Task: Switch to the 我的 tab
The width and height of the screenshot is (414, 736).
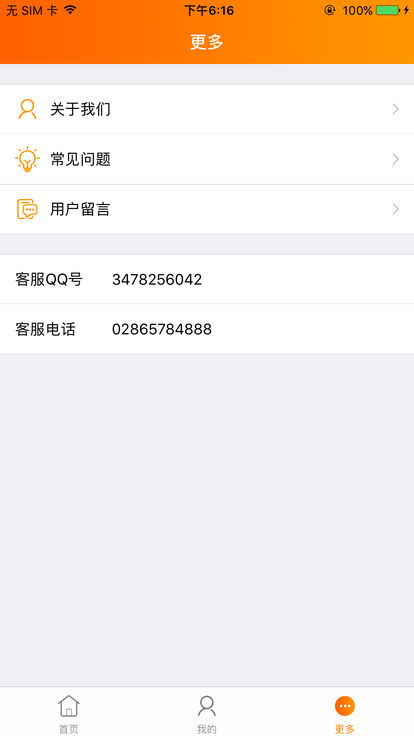Action: pyautogui.click(x=207, y=713)
